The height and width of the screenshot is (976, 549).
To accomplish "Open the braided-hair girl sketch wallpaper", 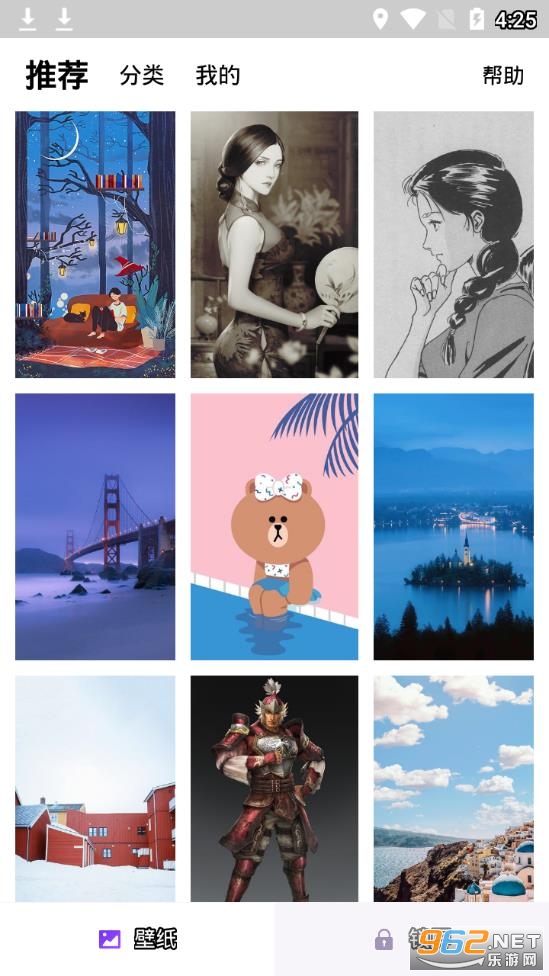I will [x=454, y=245].
